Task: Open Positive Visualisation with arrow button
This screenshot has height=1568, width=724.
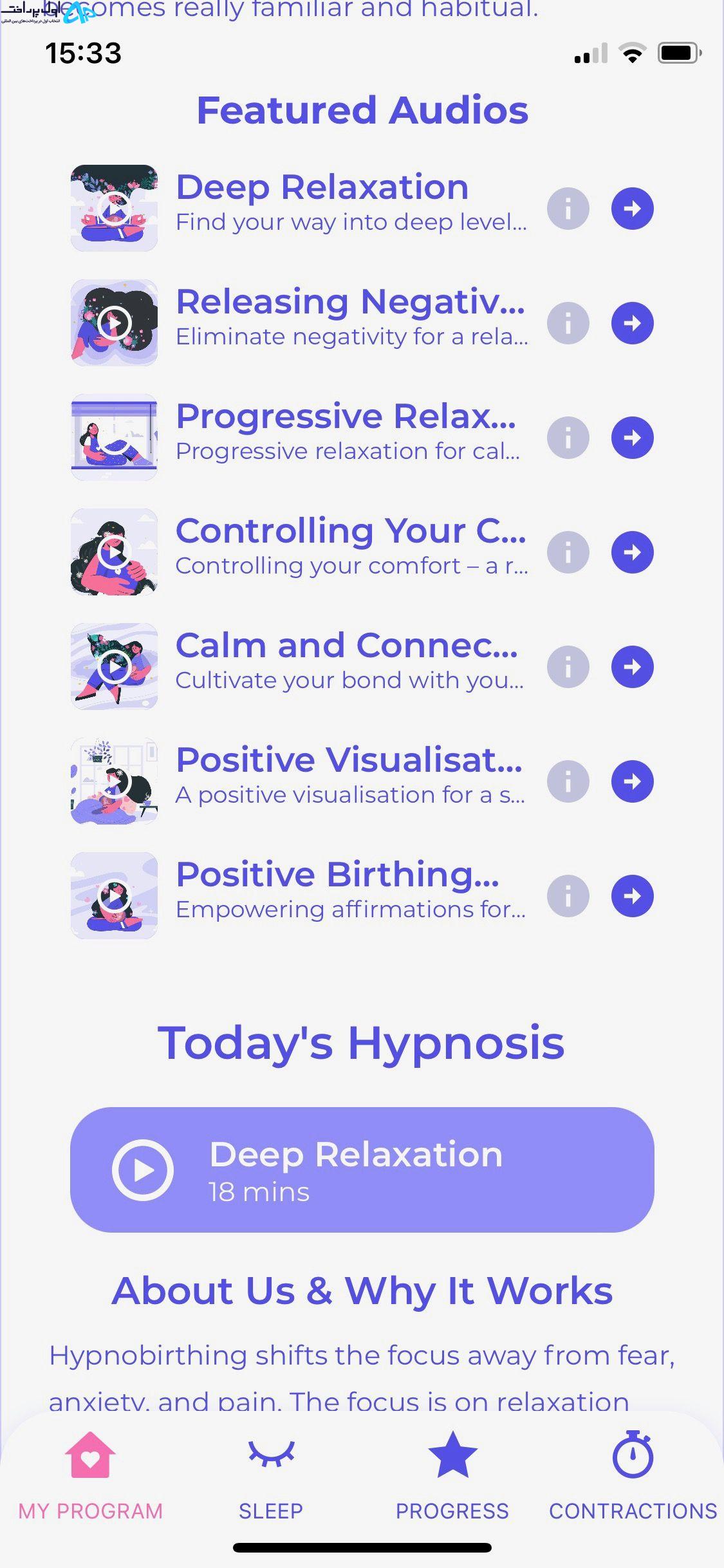Action: (632, 781)
